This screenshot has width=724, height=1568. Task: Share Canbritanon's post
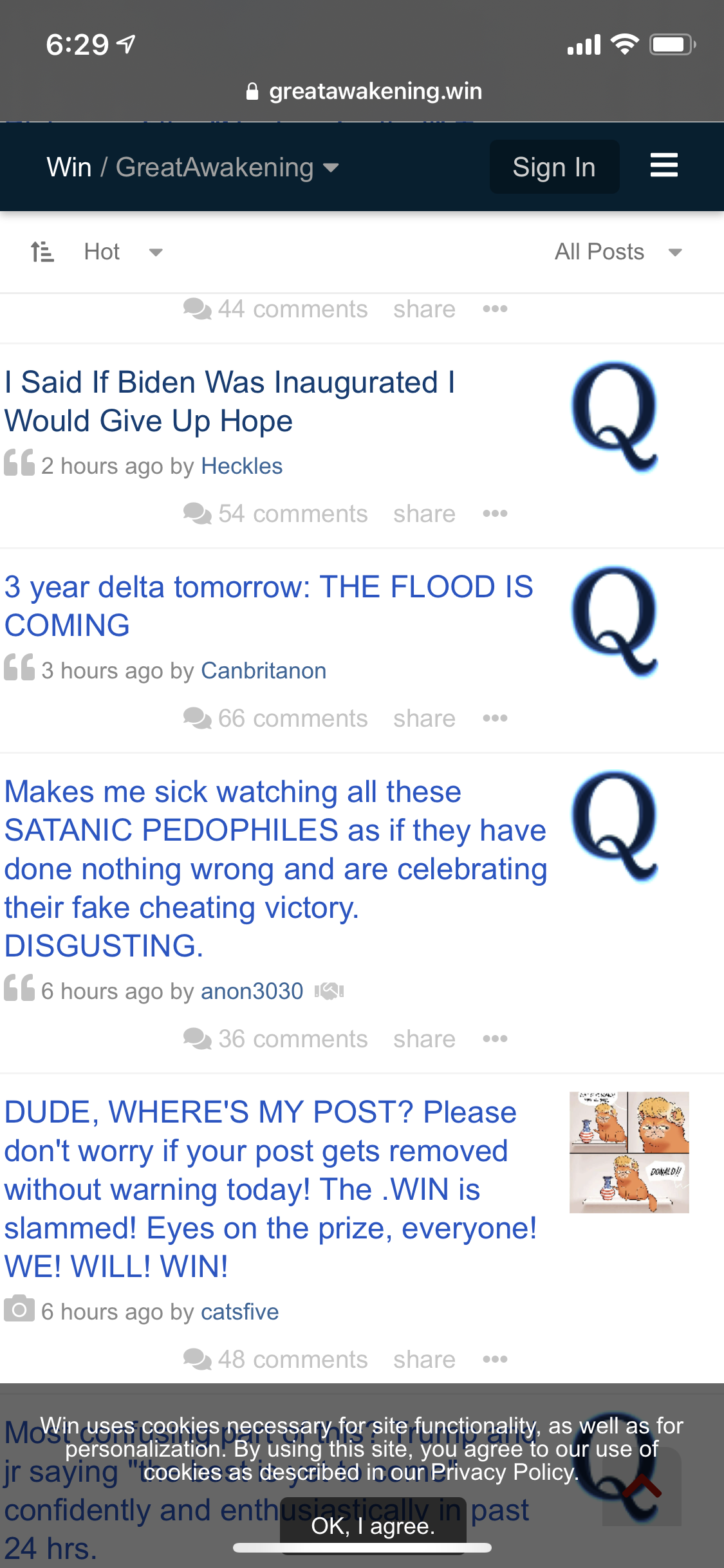pos(424,718)
